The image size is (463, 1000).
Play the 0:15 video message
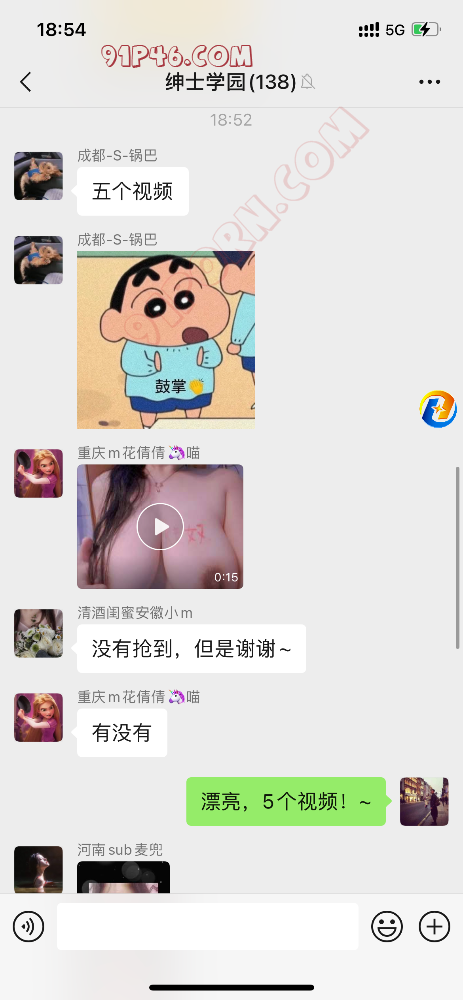coord(160,526)
